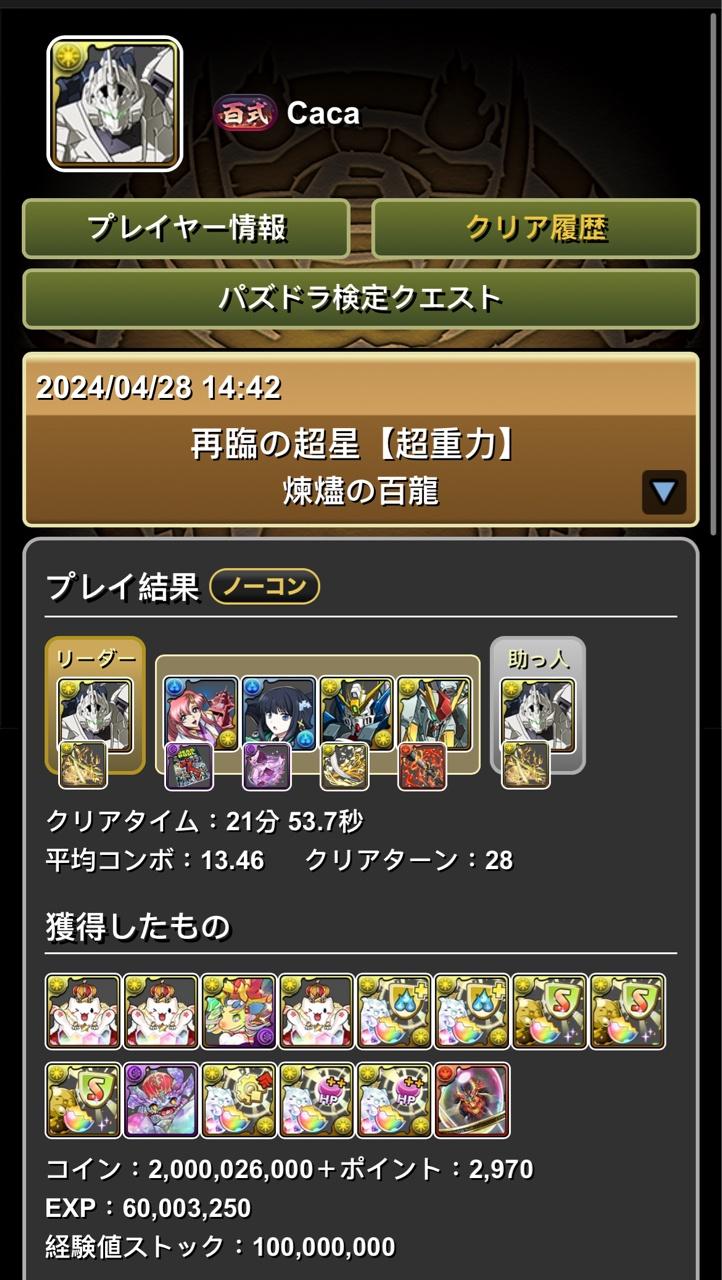Viewport: 722px width, 1280px height.
Task: Open the プレイヤー情報 tab
Action: click(186, 228)
